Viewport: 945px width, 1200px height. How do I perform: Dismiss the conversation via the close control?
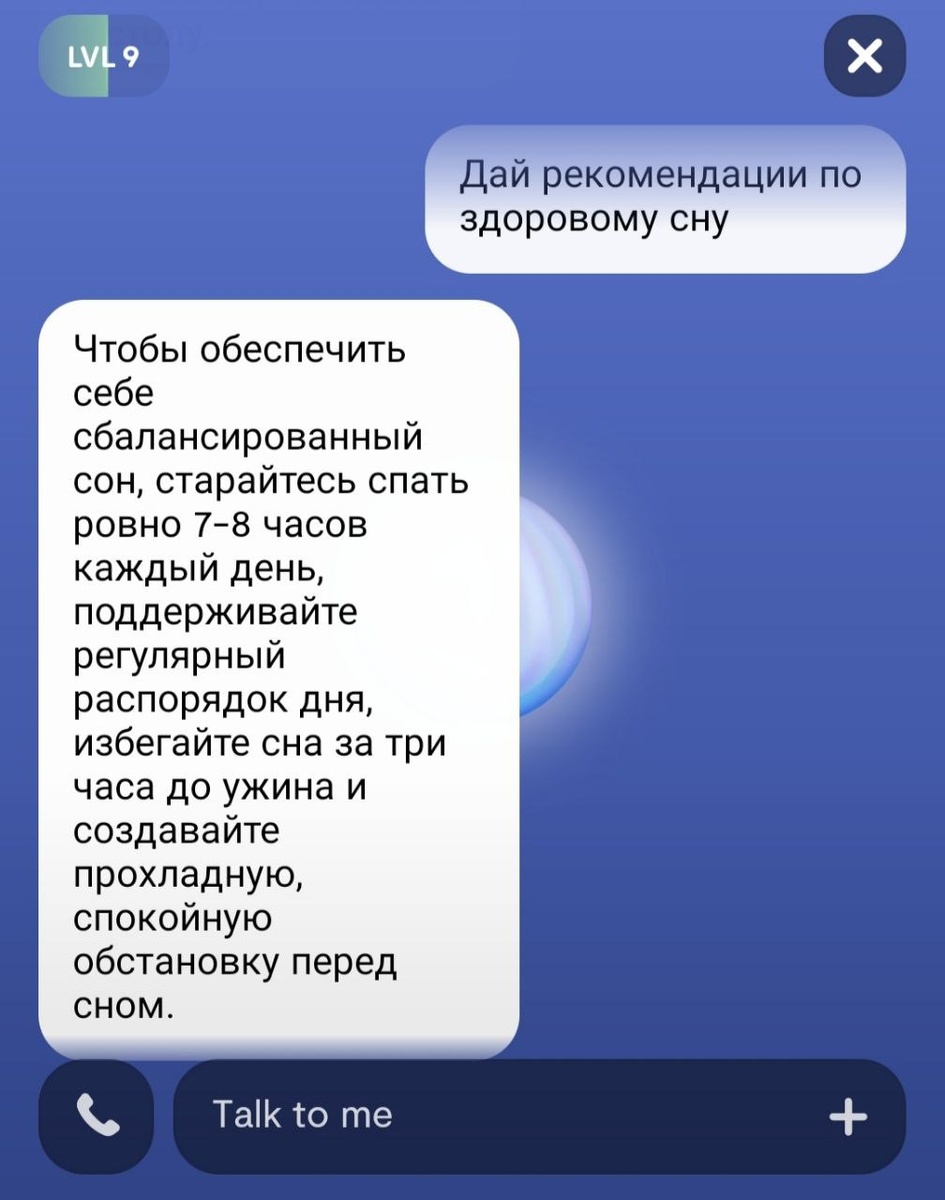click(863, 55)
